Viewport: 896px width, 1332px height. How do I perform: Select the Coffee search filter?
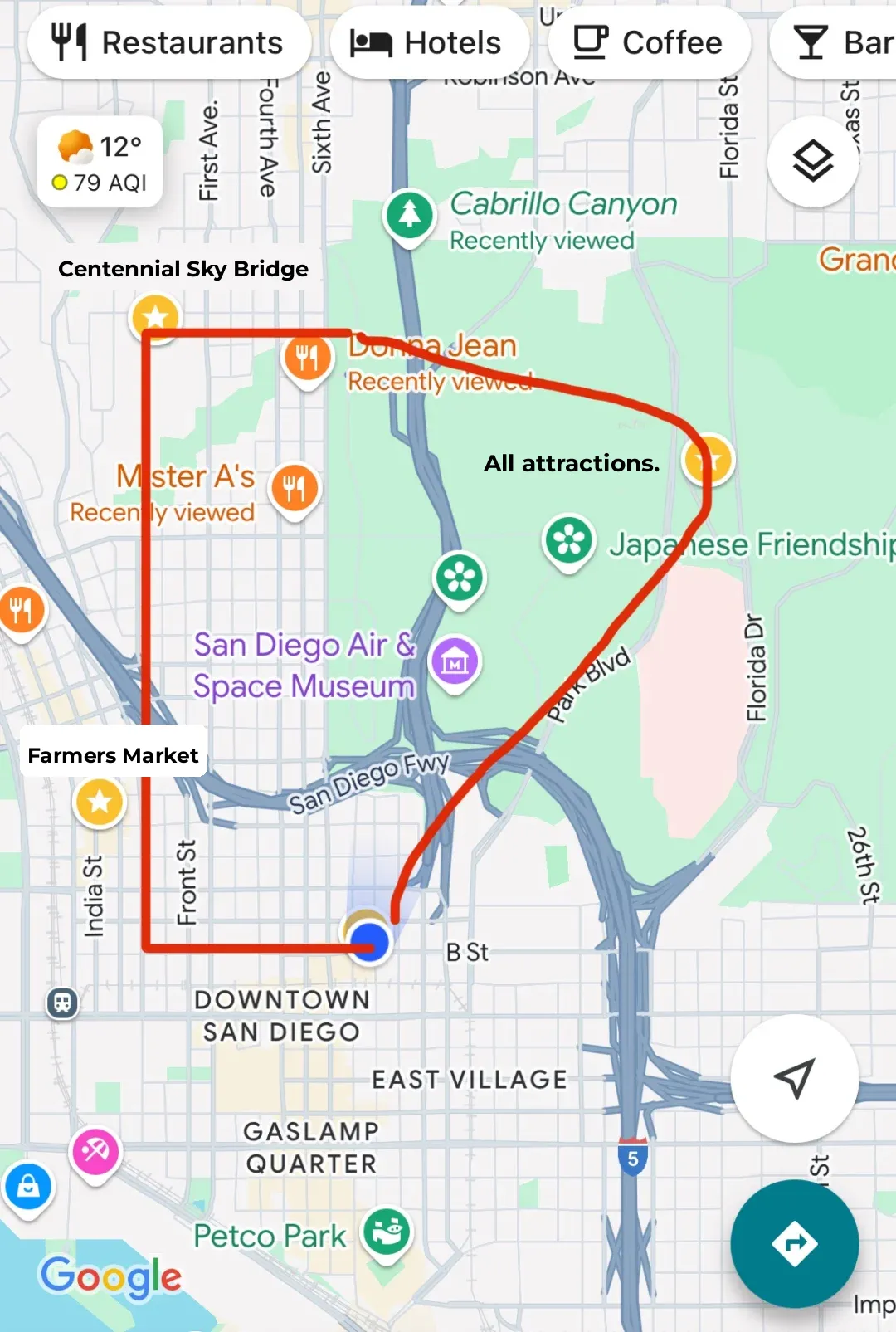pyautogui.click(x=650, y=41)
